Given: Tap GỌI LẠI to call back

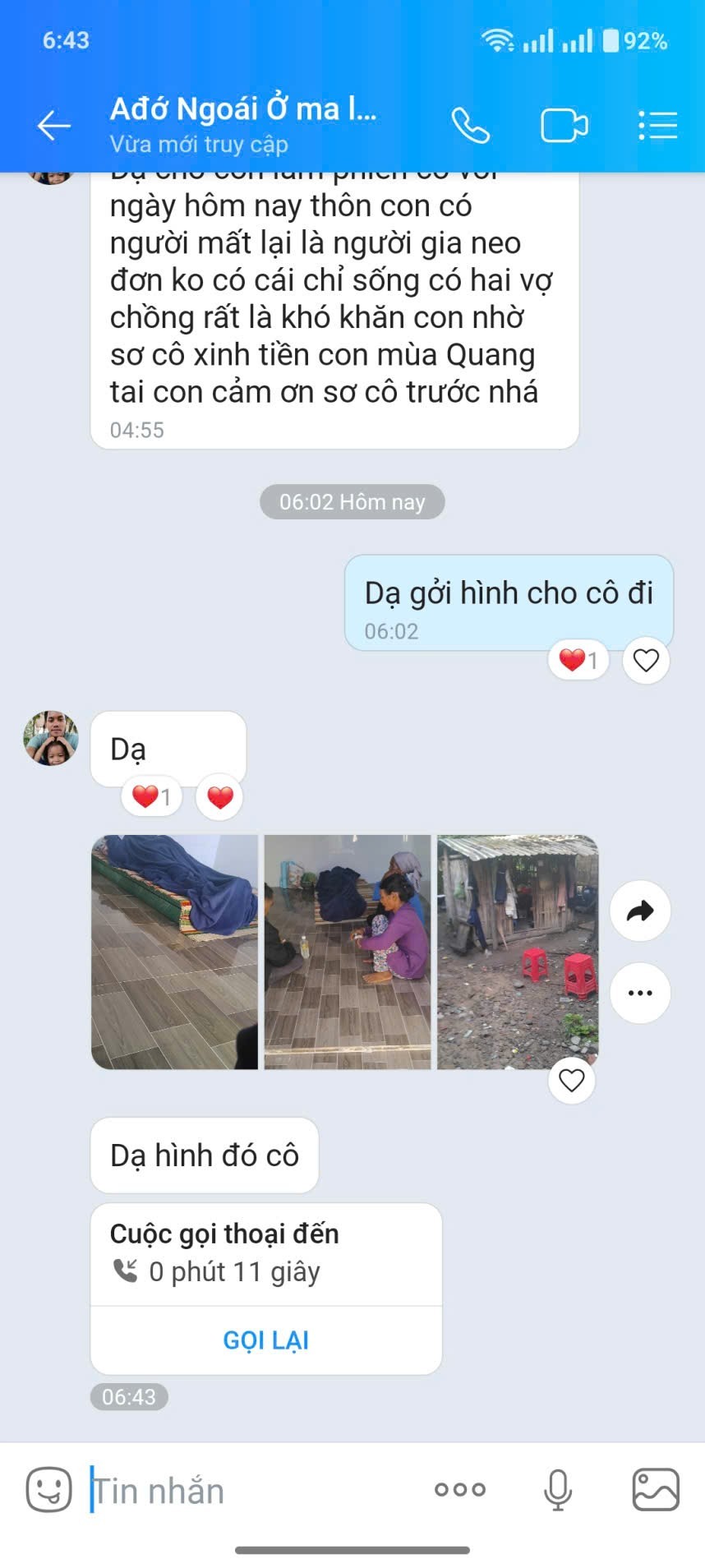Looking at the screenshot, I should (x=265, y=1340).
